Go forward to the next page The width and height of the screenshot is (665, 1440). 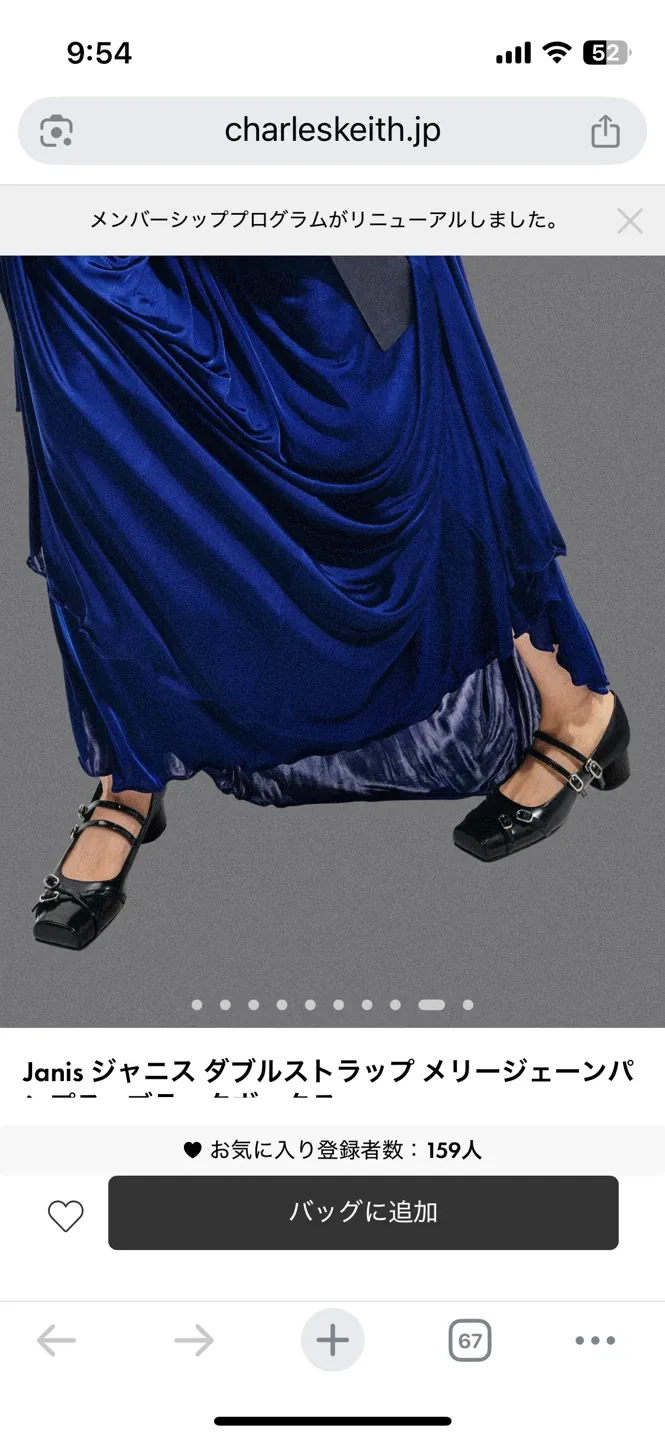(x=194, y=1340)
